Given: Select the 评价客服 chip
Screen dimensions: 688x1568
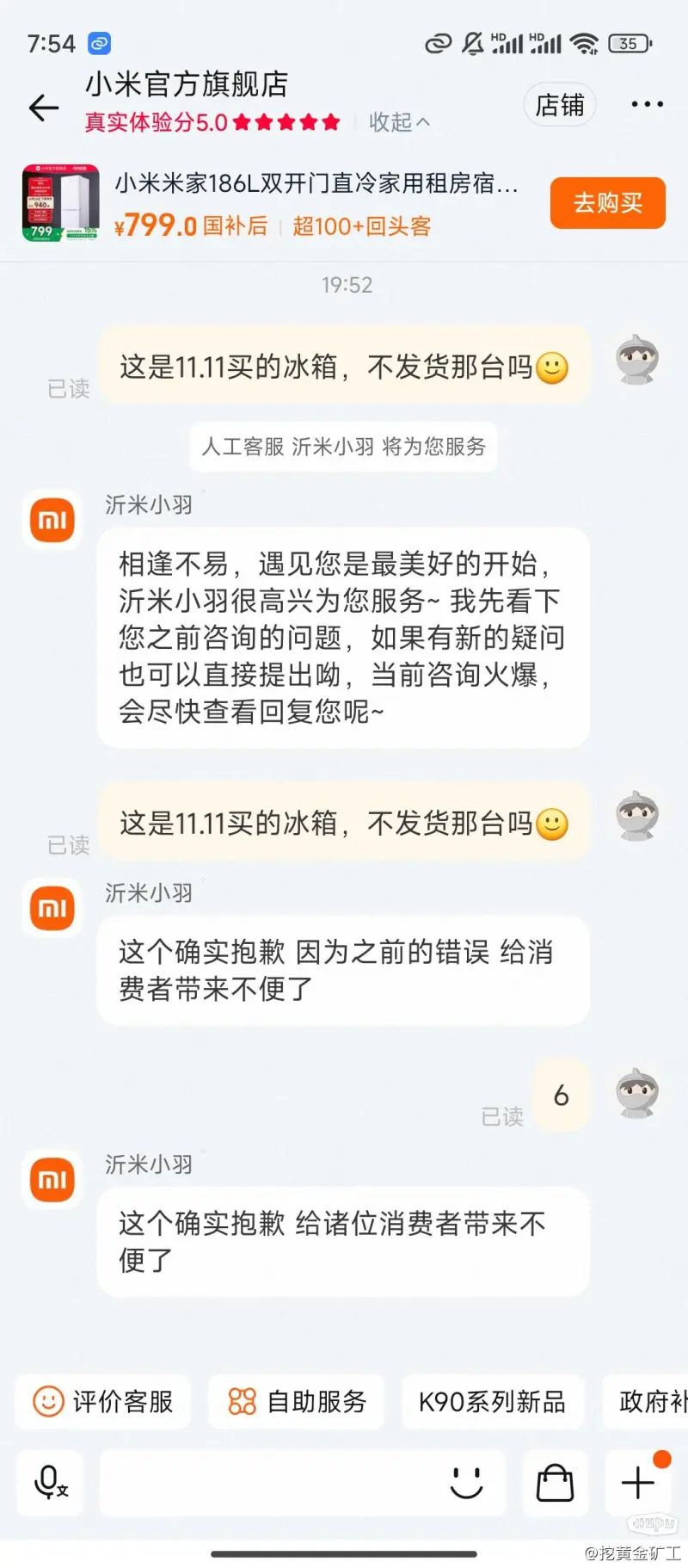Looking at the screenshot, I should tap(103, 1402).
